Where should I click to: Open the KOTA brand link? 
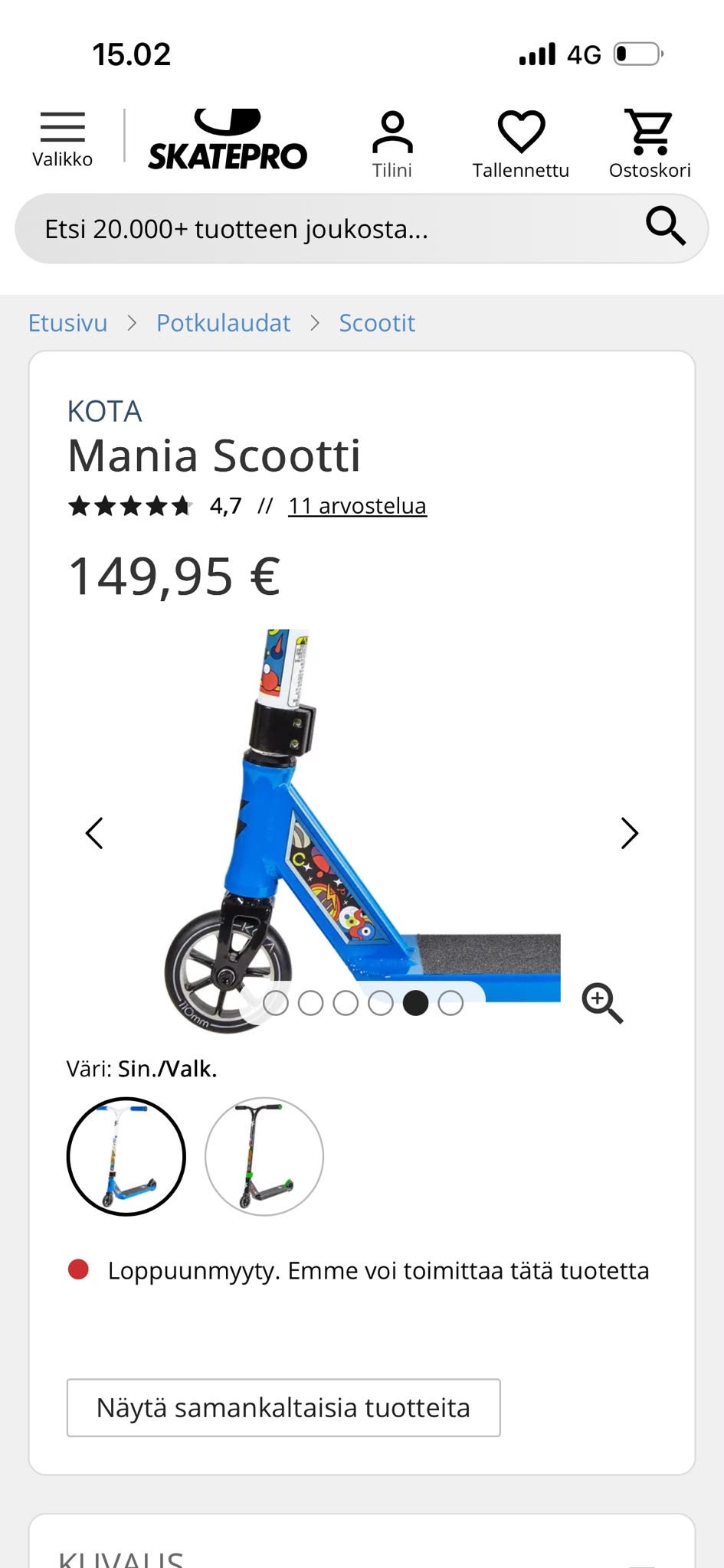[104, 411]
